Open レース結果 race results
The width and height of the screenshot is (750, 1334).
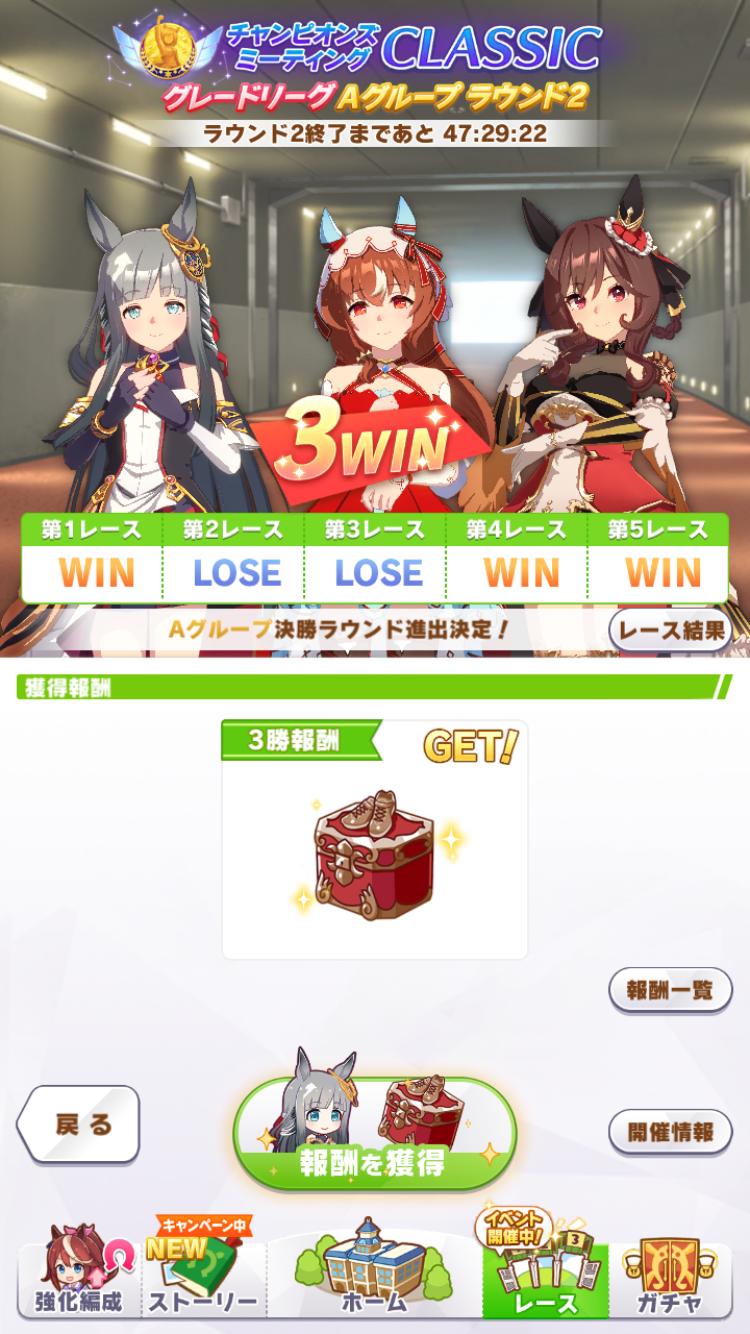(669, 630)
